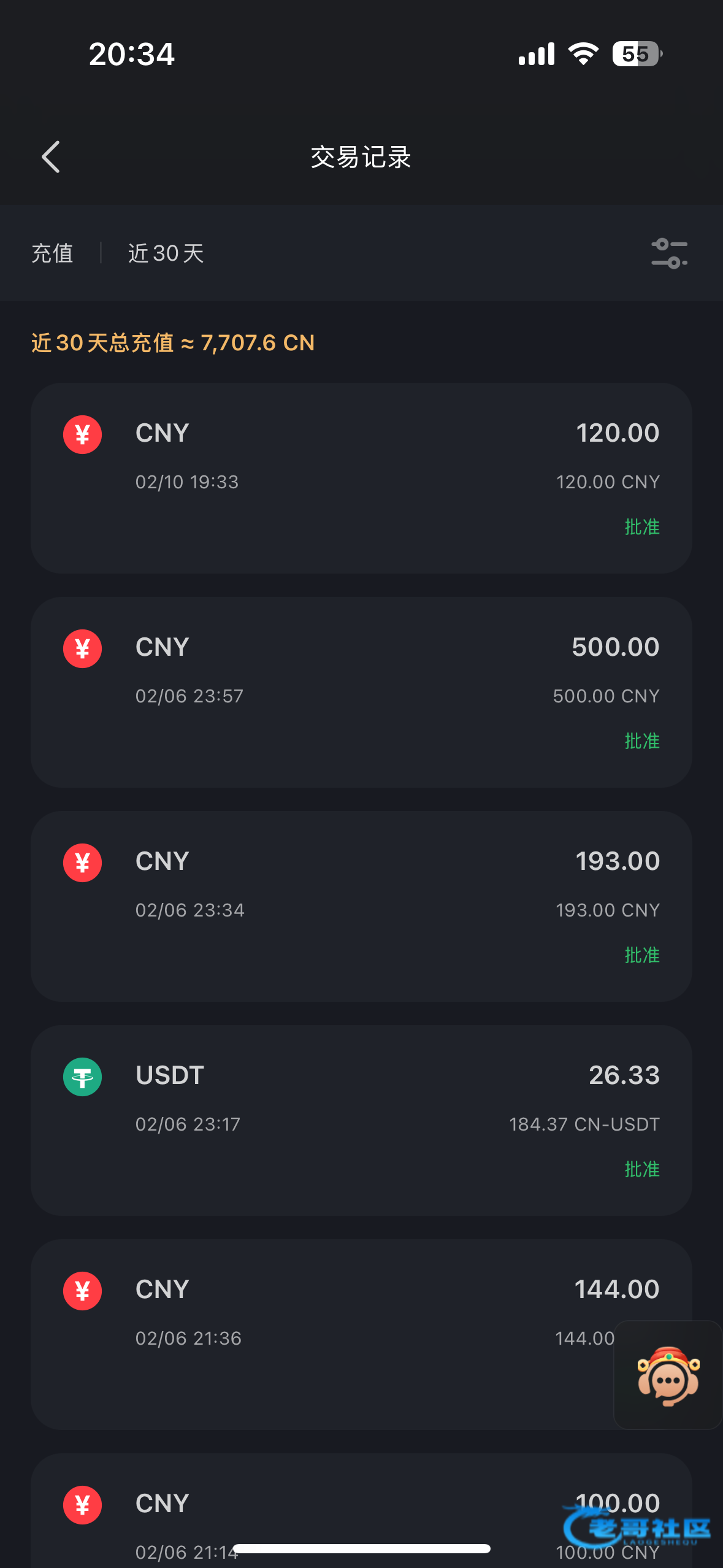This screenshot has width=723, height=1568.
Task: Change the 近30天 date range filter
Action: tap(166, 253)
